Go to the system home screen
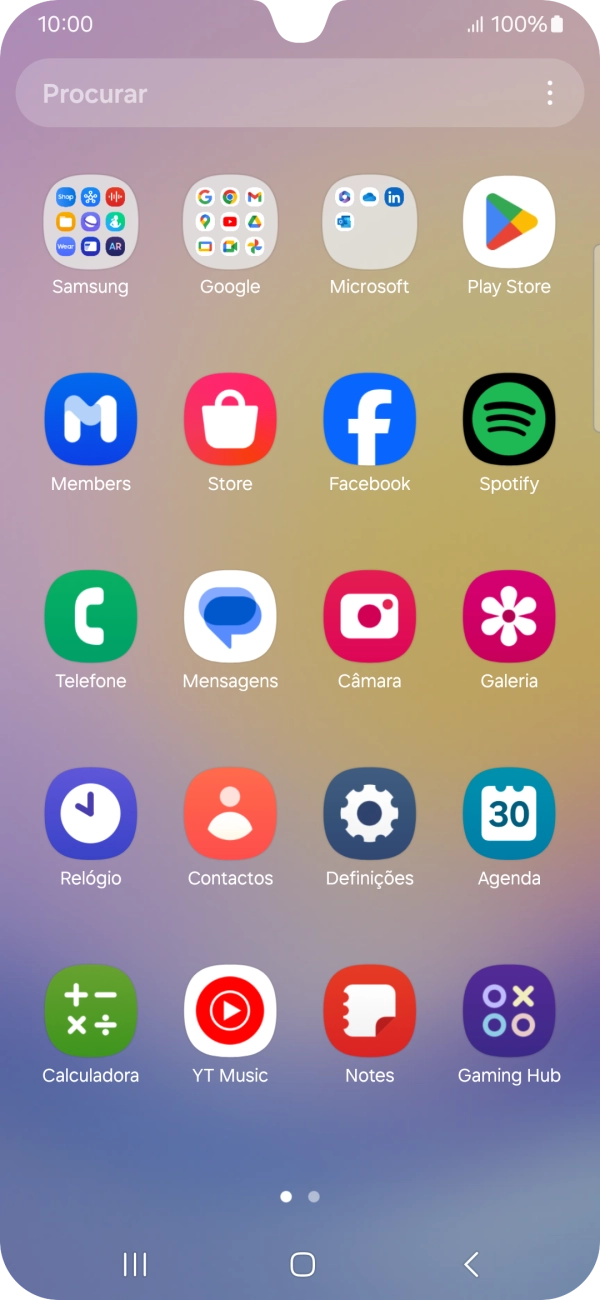Viewport: 600px width, 1300px height. (302, 1264)
